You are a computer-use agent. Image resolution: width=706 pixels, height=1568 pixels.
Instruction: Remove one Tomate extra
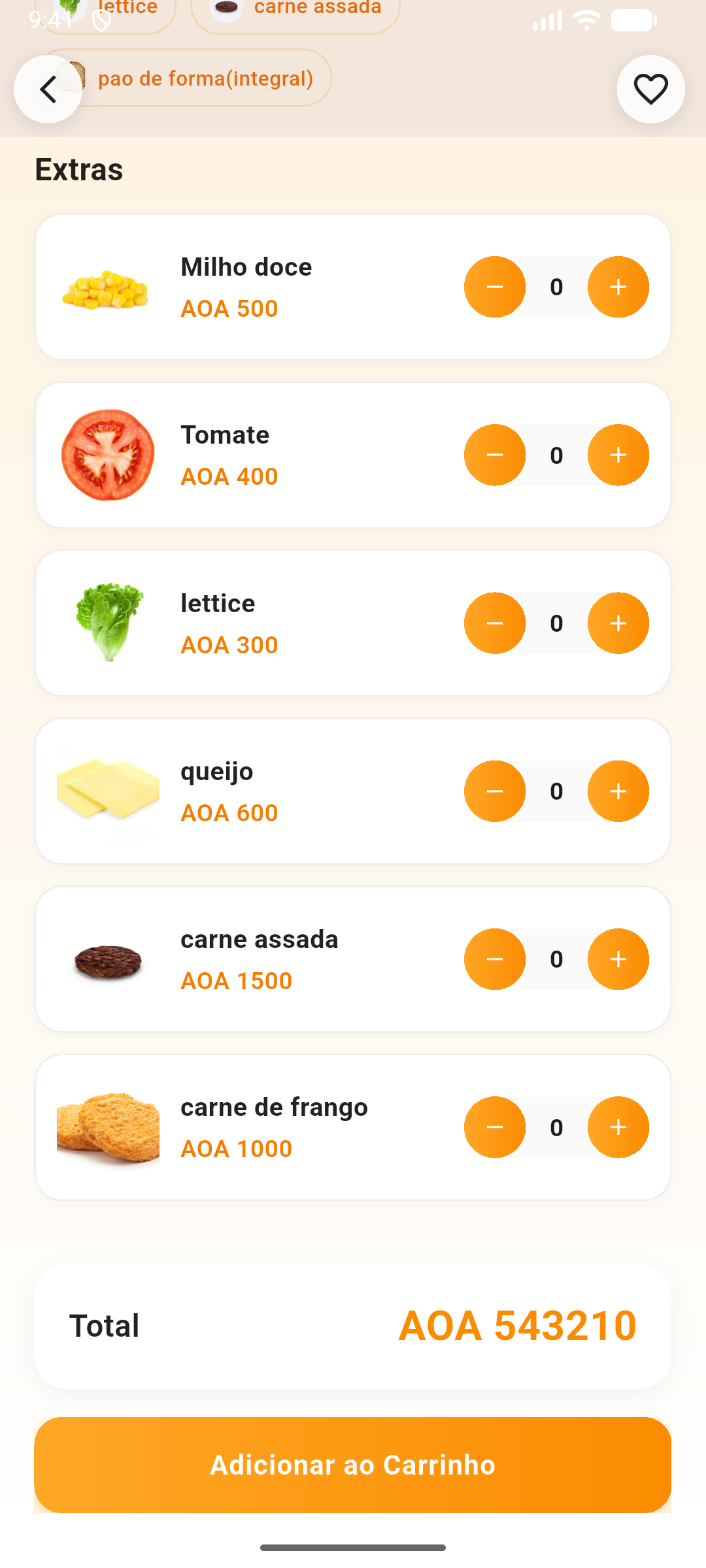coord(495,455)
